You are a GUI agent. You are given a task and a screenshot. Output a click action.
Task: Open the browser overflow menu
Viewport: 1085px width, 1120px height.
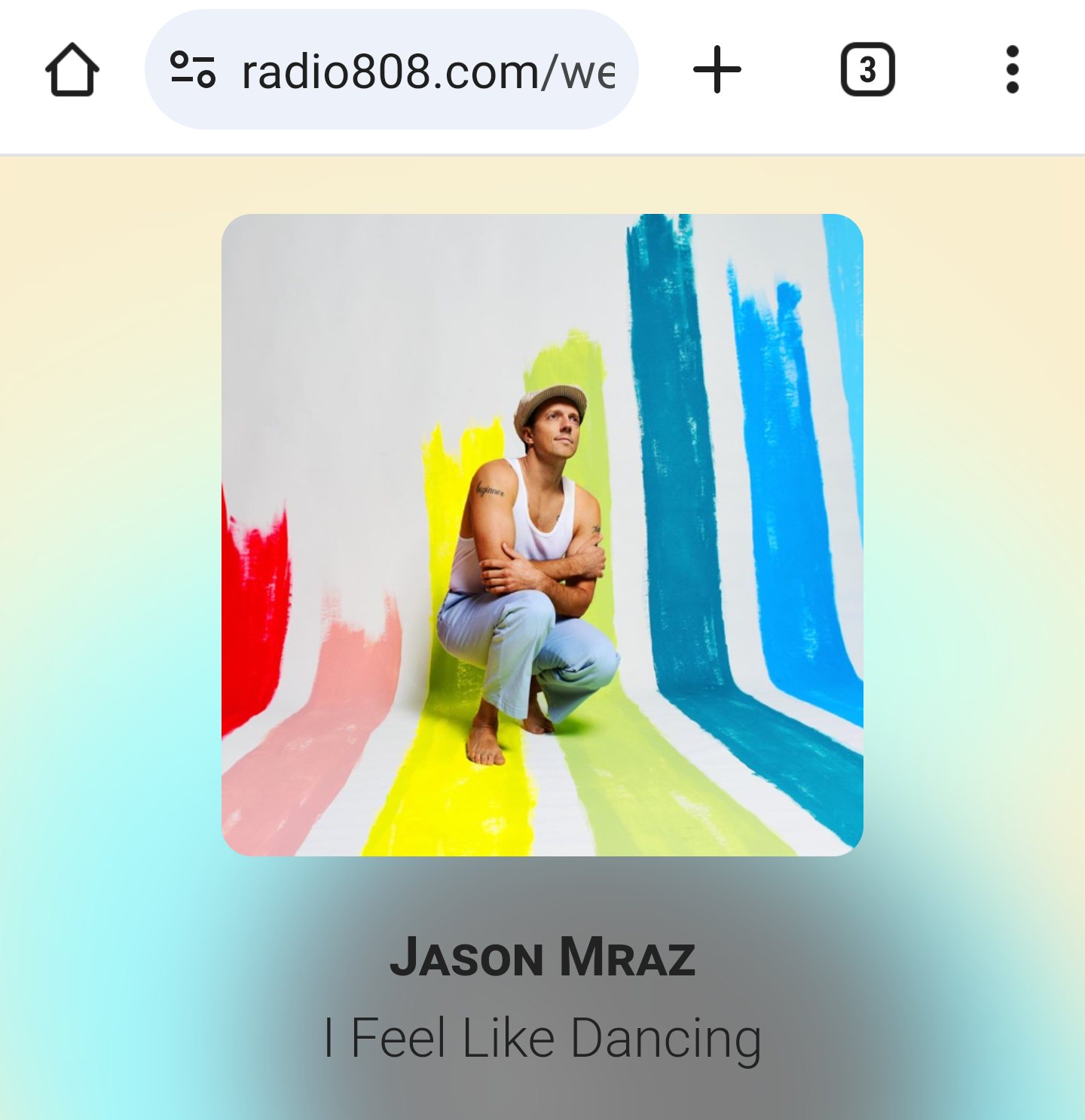[1012, 70]
